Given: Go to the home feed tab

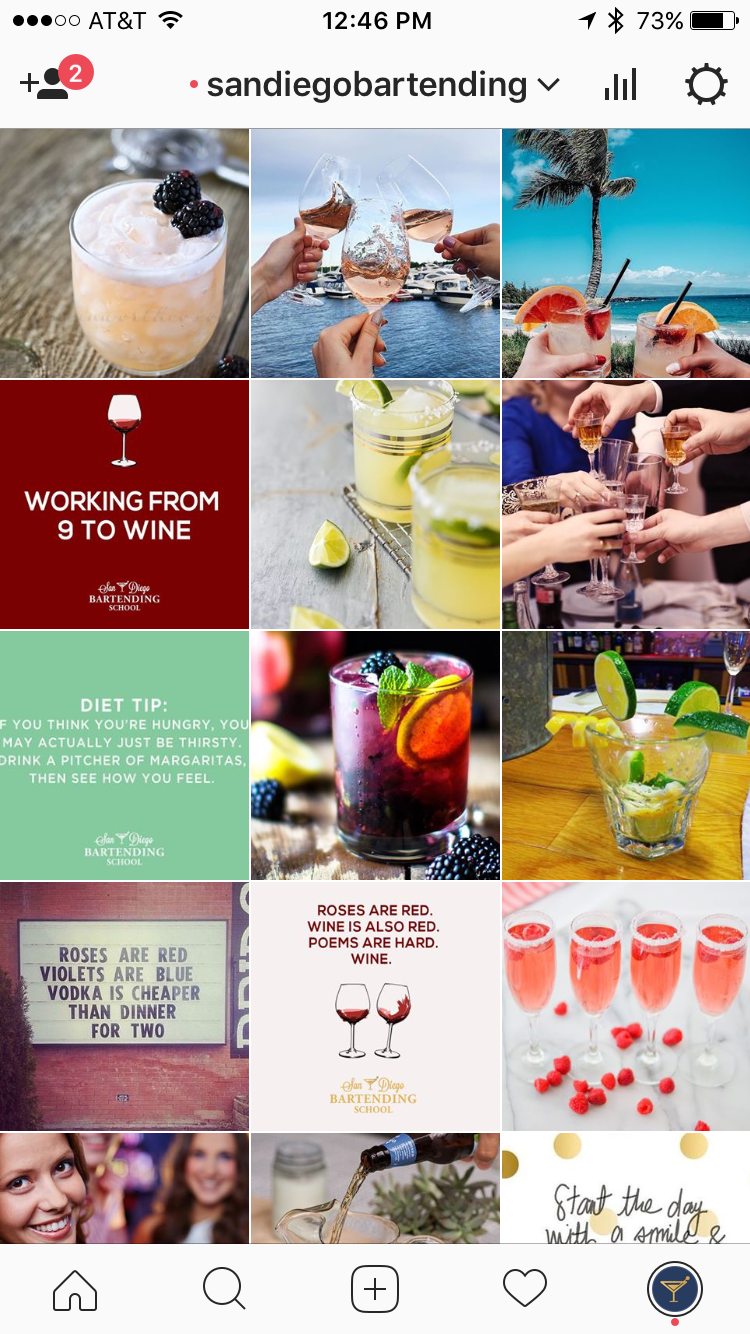Looking at the screenshot, I should coord(75,1289).
